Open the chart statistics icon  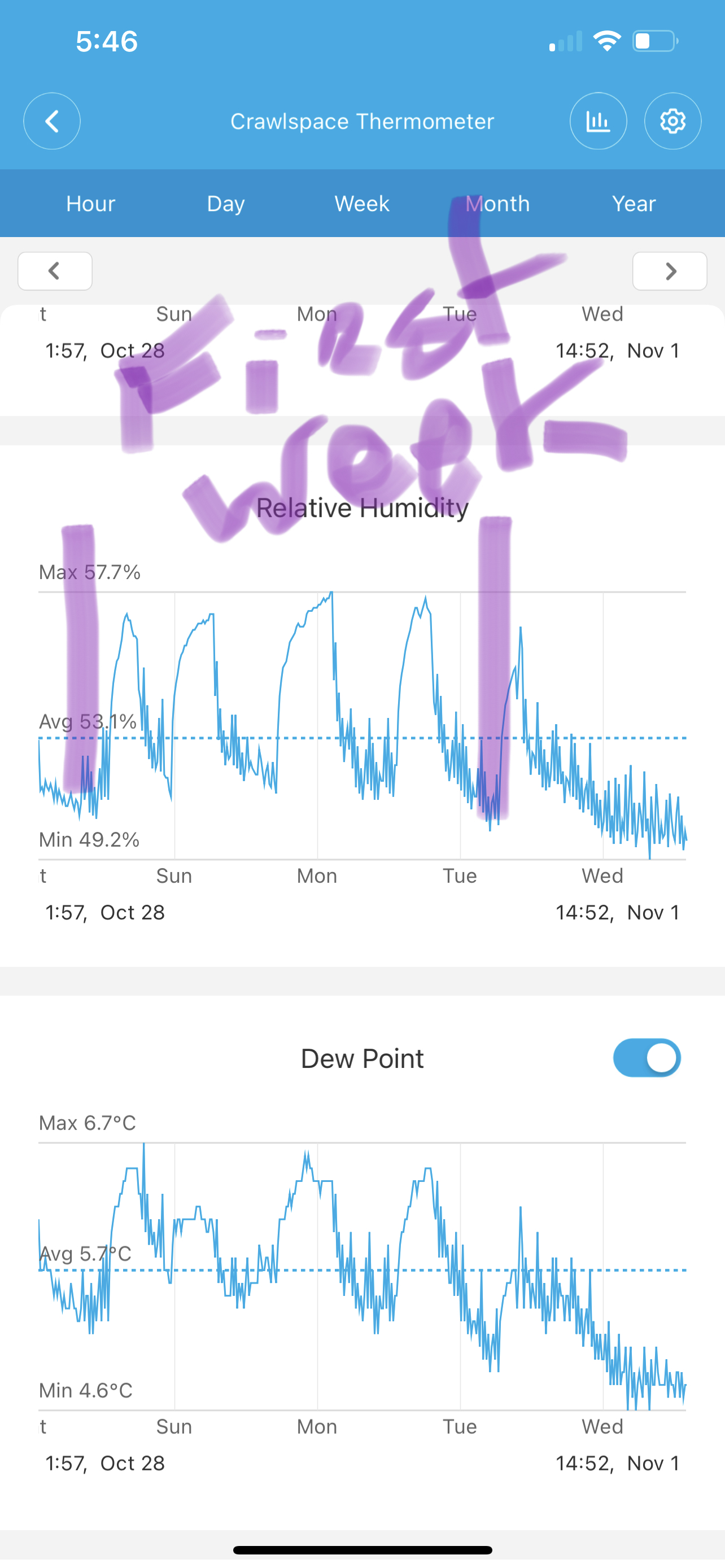pos(599,121)
